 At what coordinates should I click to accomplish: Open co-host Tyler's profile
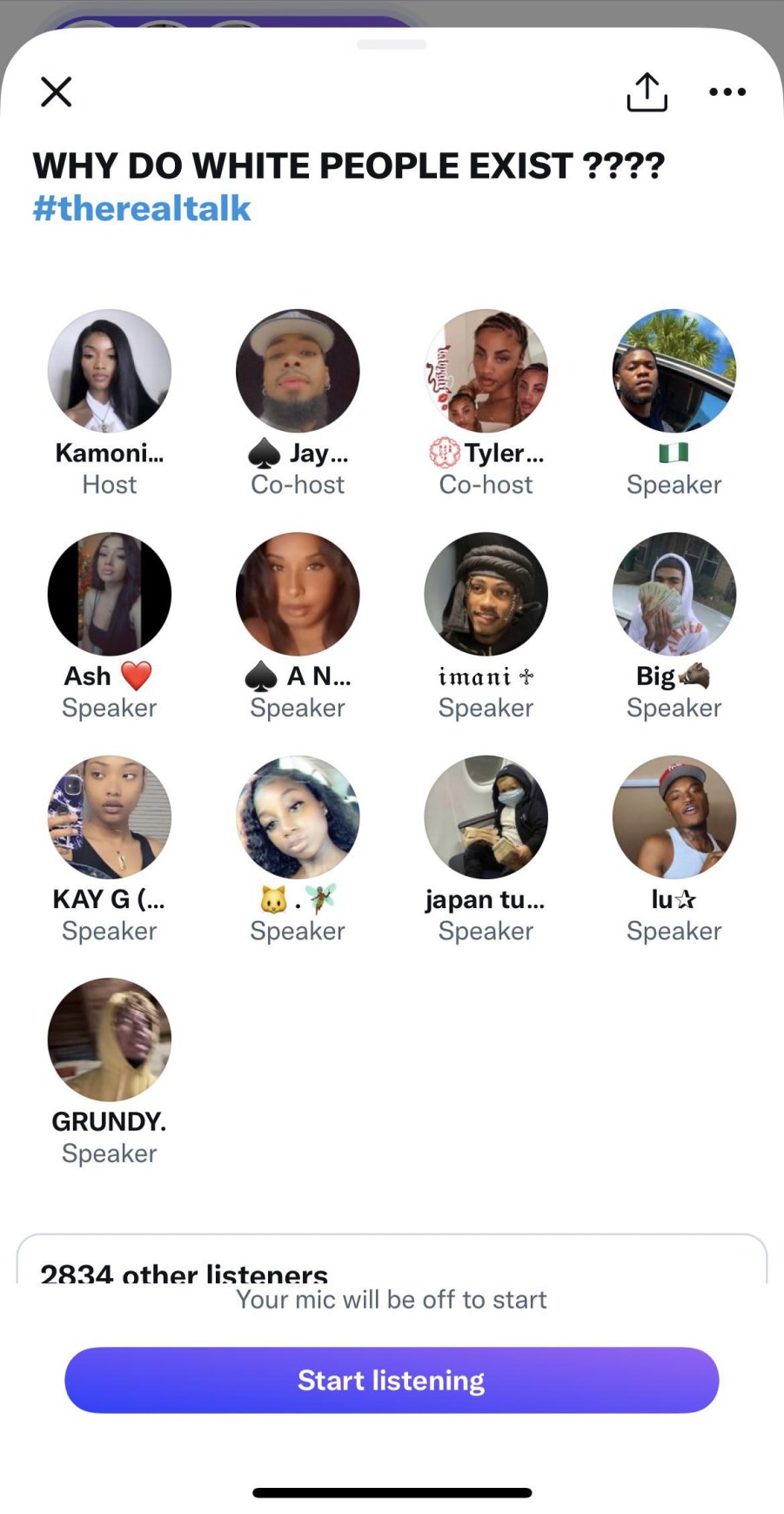[486, 371]
